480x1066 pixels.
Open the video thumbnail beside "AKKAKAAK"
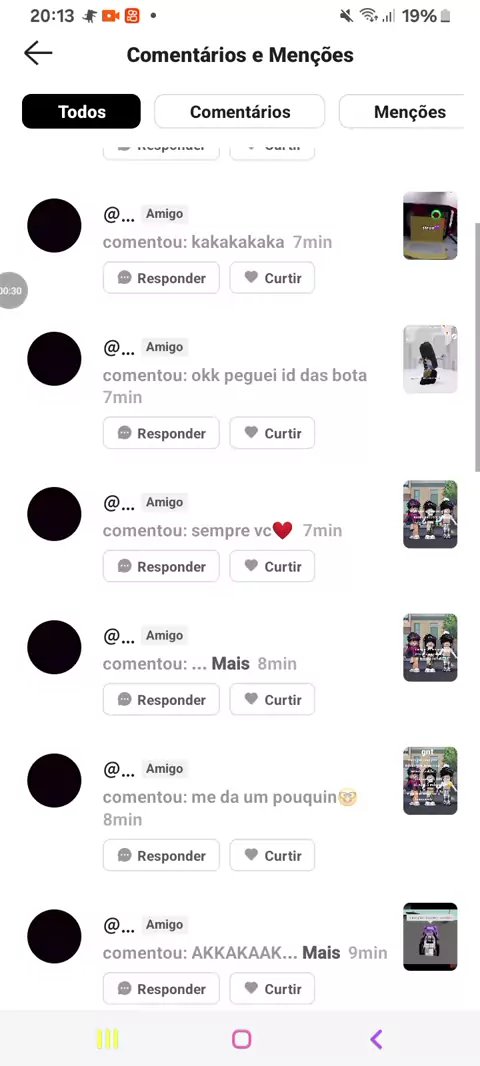(x=430, y=937)
